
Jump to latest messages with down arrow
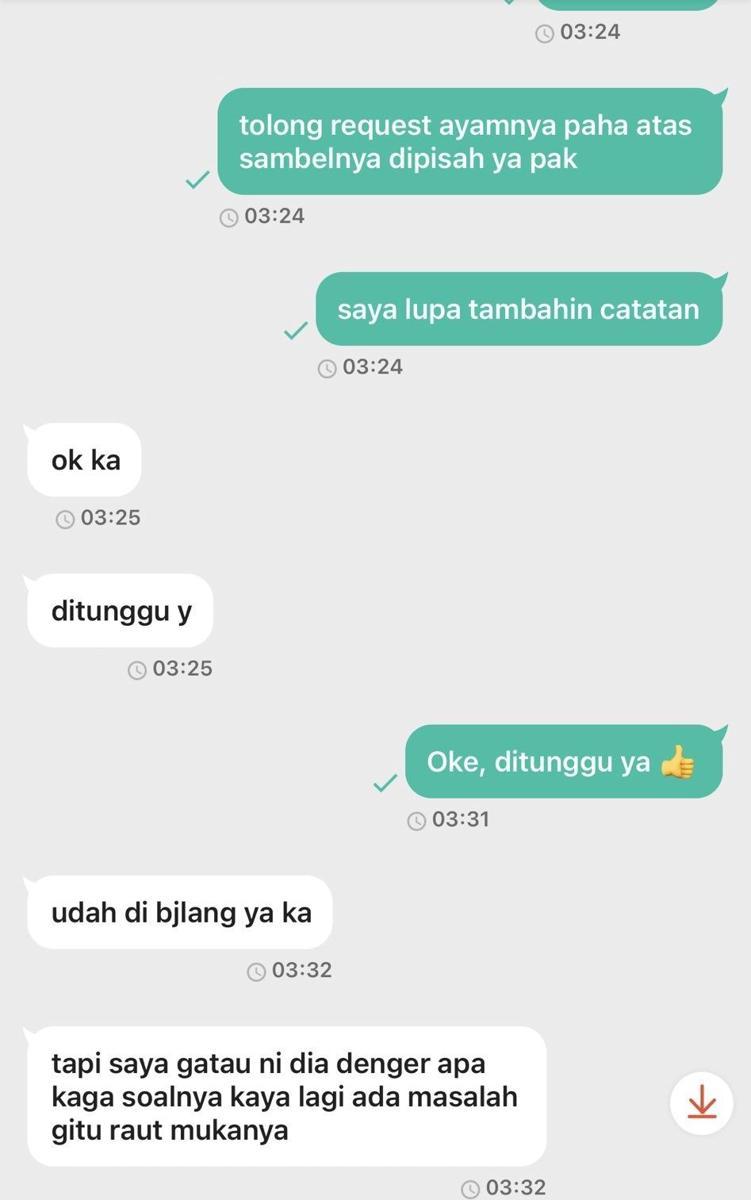coord(701,1101)
